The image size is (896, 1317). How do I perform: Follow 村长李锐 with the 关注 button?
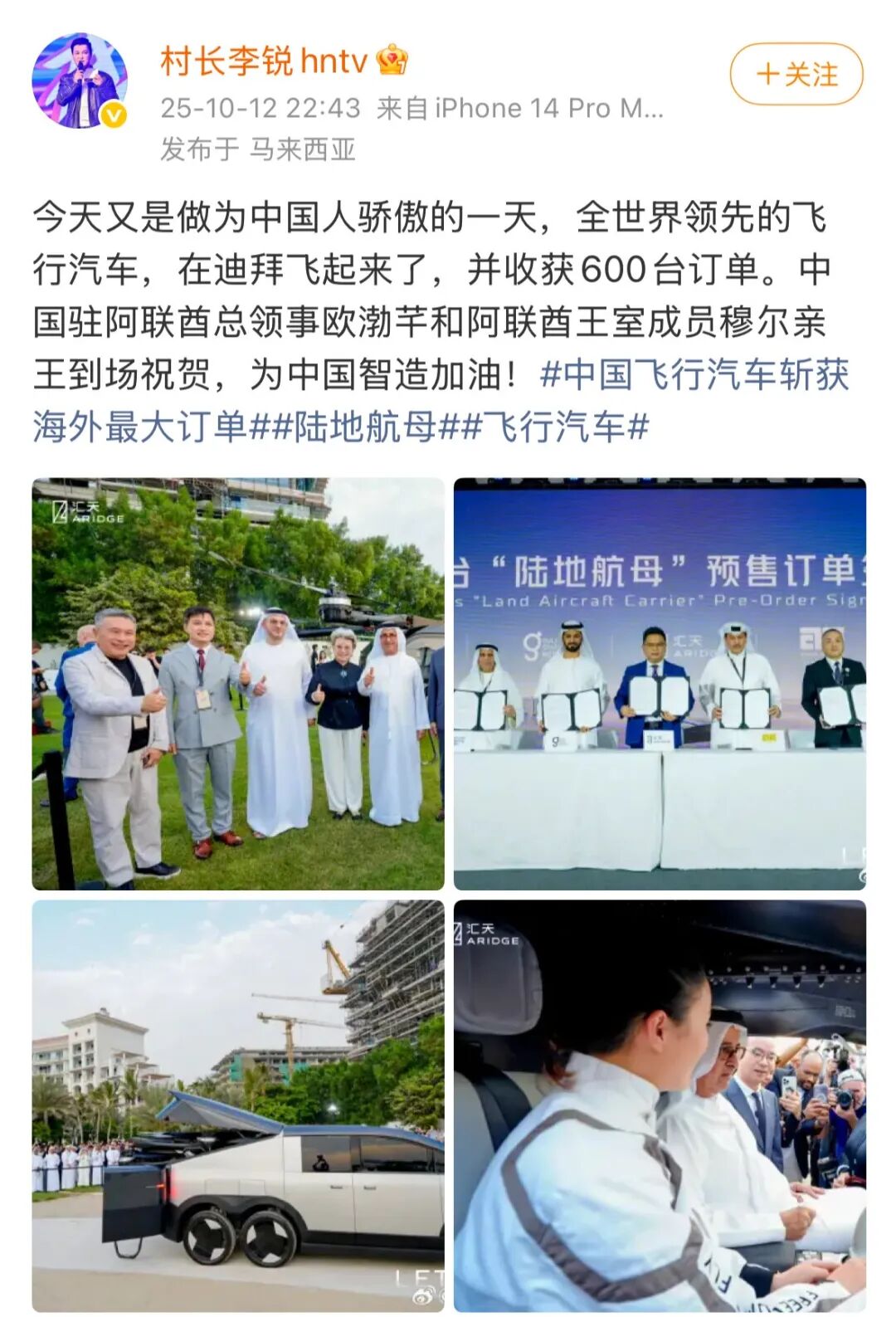[796, 75]
